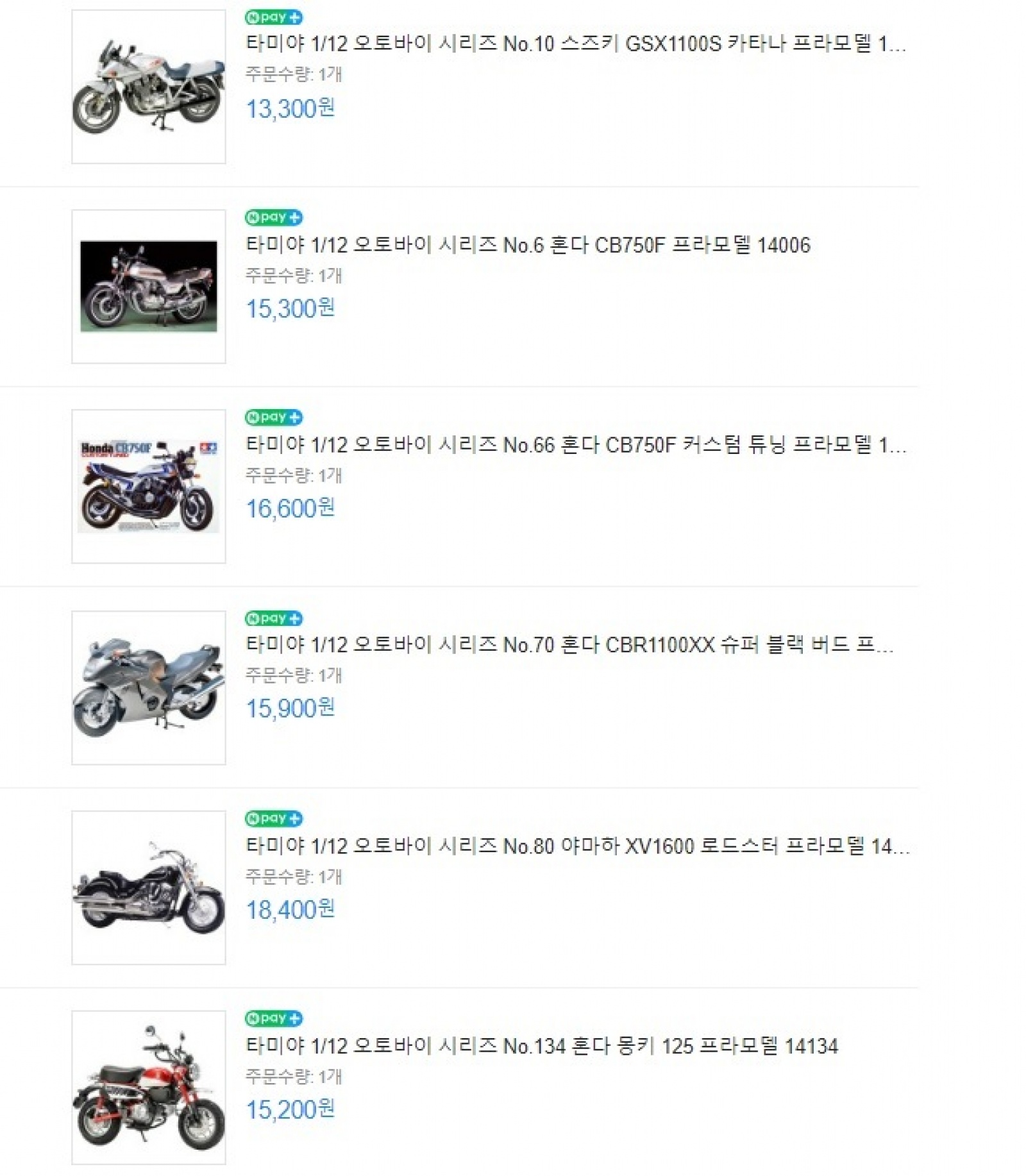Open the Honda Monkey 125 product picture
This screenshot has height=1176, width=1026.
coord(148,1088)
